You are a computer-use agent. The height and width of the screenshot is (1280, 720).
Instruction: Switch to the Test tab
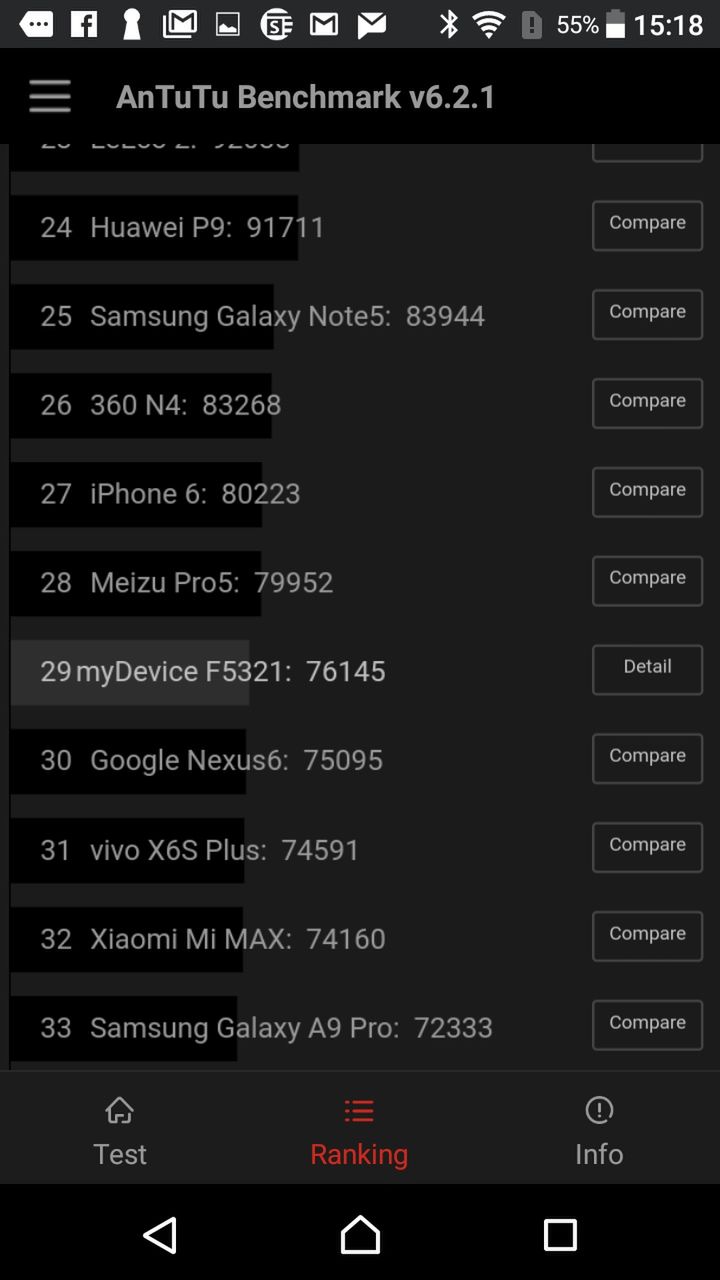(120, 1130)
